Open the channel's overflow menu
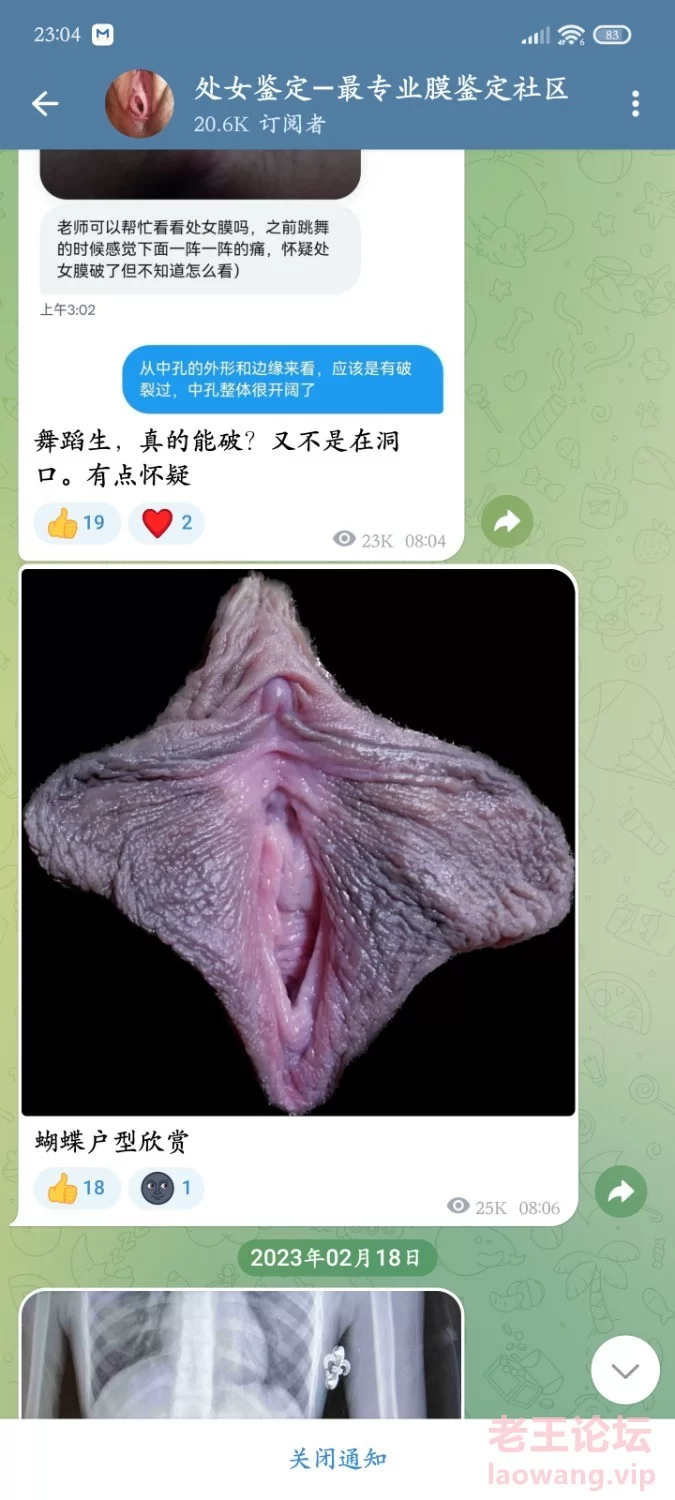Image resolution: width=675 pixels, height=1500 pixels. tap(636, 103)
